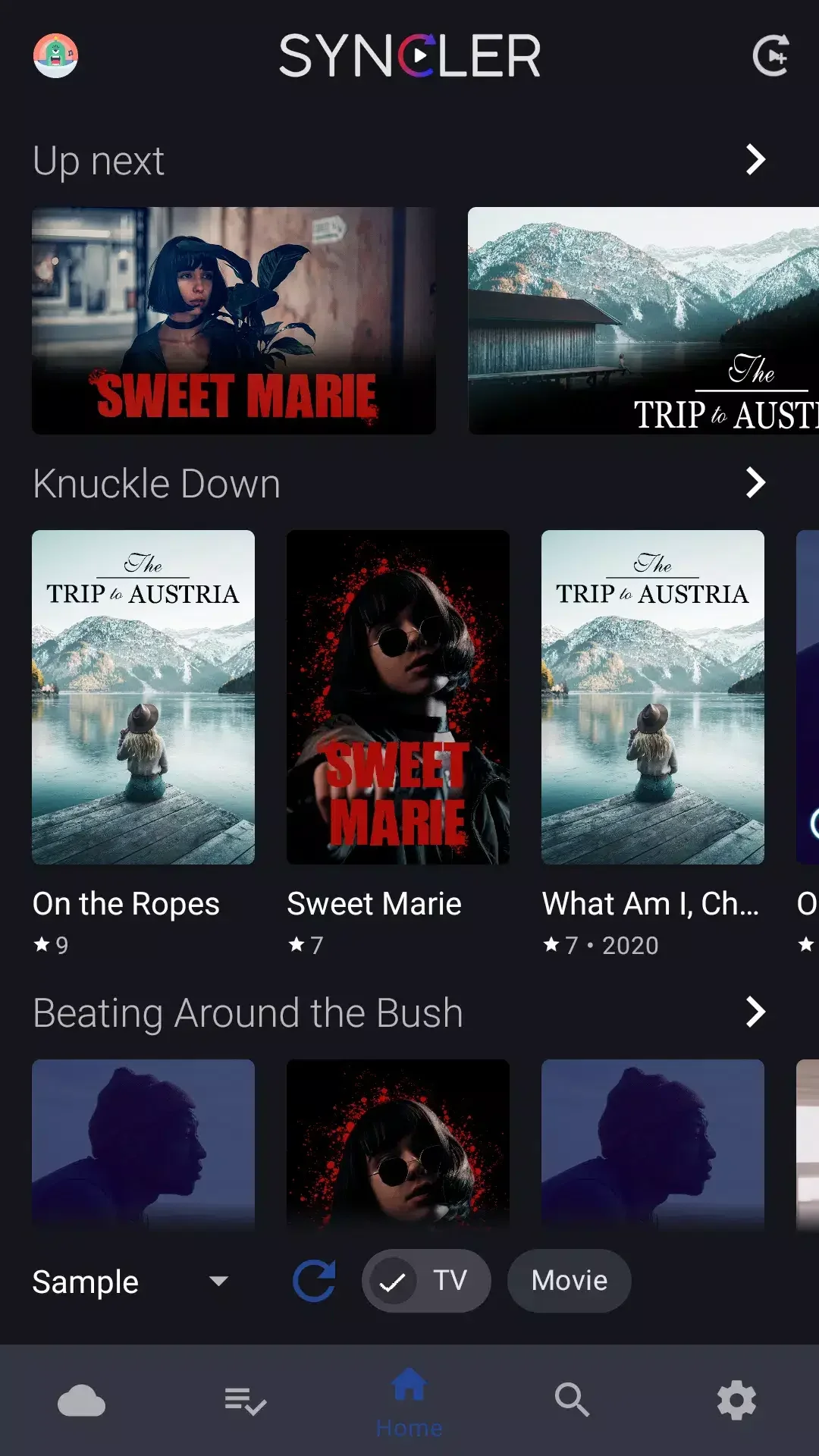Image resolution: width=819 pixels, height=1456 pixels.
Task: Open the settings gear tab
Action: (x=736, y=1401)
